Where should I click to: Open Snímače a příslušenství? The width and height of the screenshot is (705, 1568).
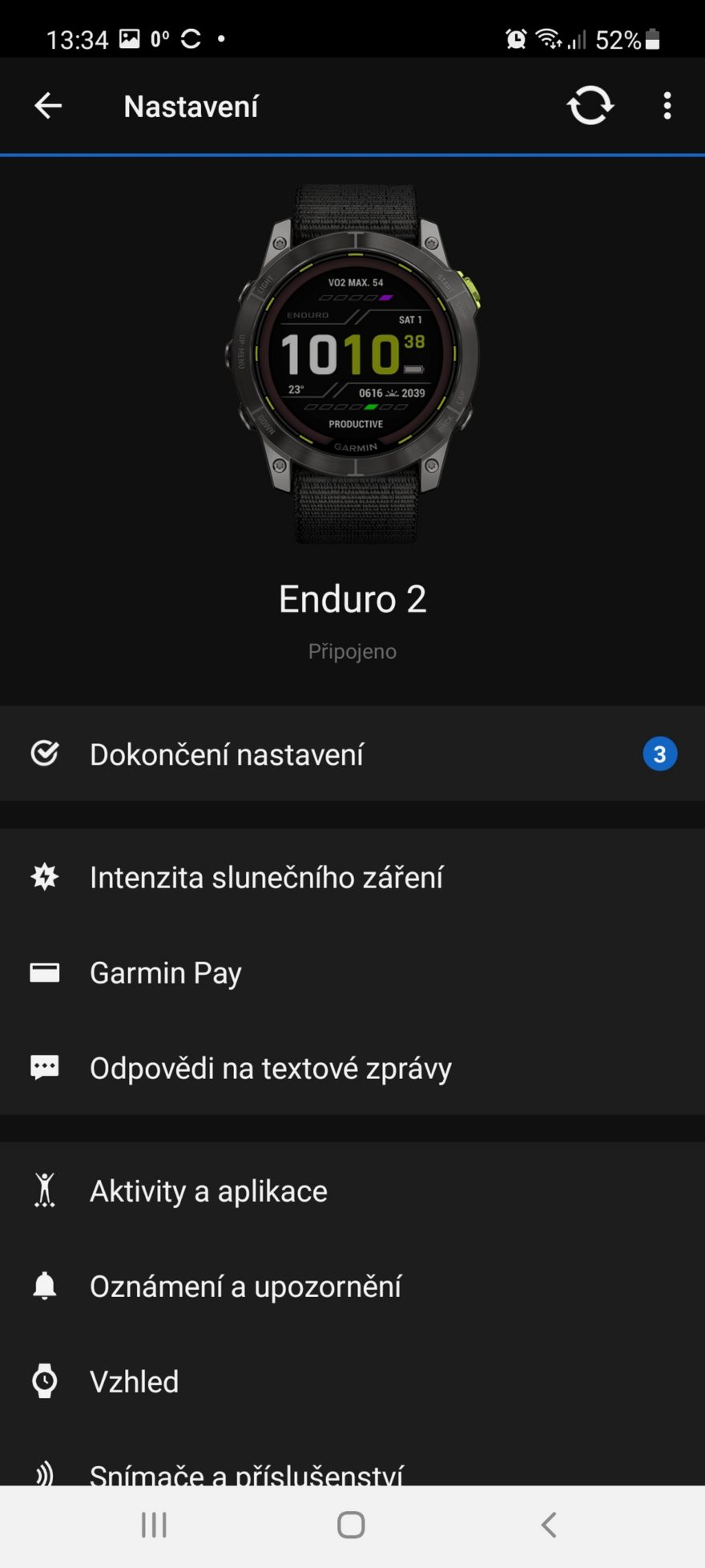[x=352, y=1471]
